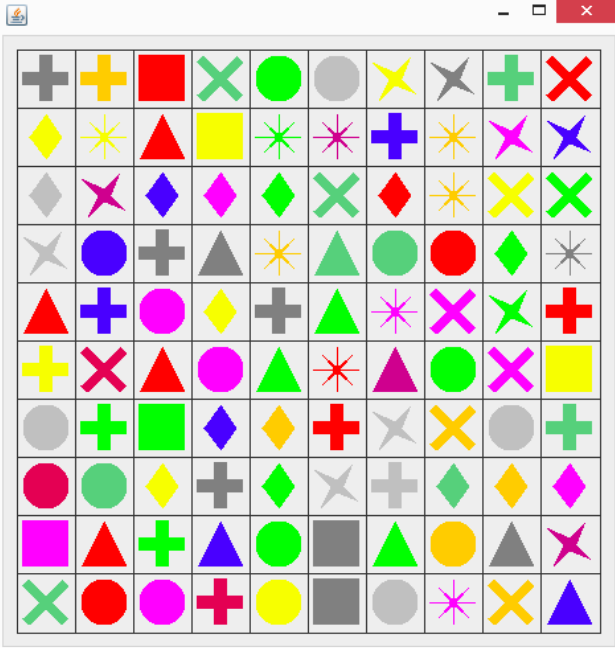Image resolution: width=615 pixels, height=651 pixels.
Task: Select the orange plus tile
Action: click(x=103, y=78)
